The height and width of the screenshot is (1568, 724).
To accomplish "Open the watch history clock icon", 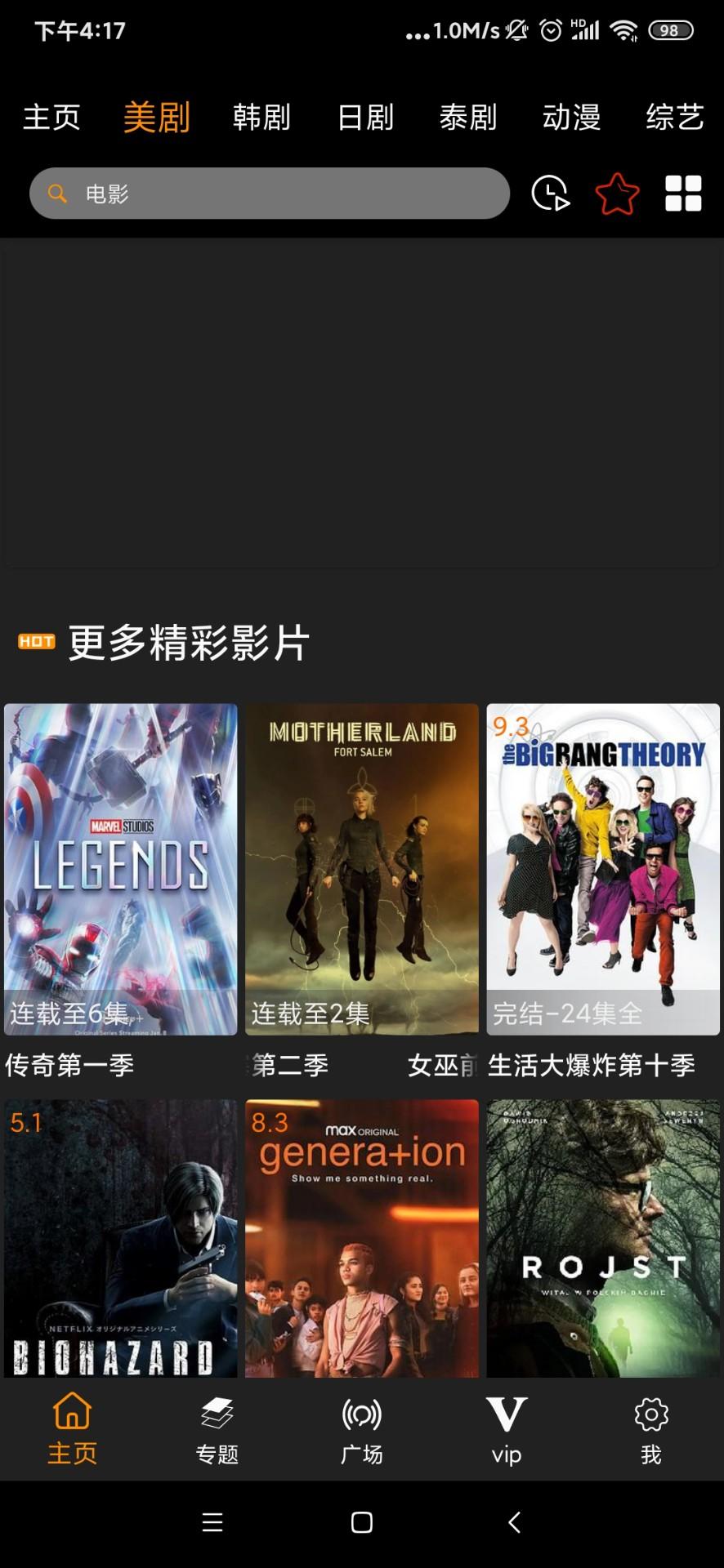I will pos(550,194).
